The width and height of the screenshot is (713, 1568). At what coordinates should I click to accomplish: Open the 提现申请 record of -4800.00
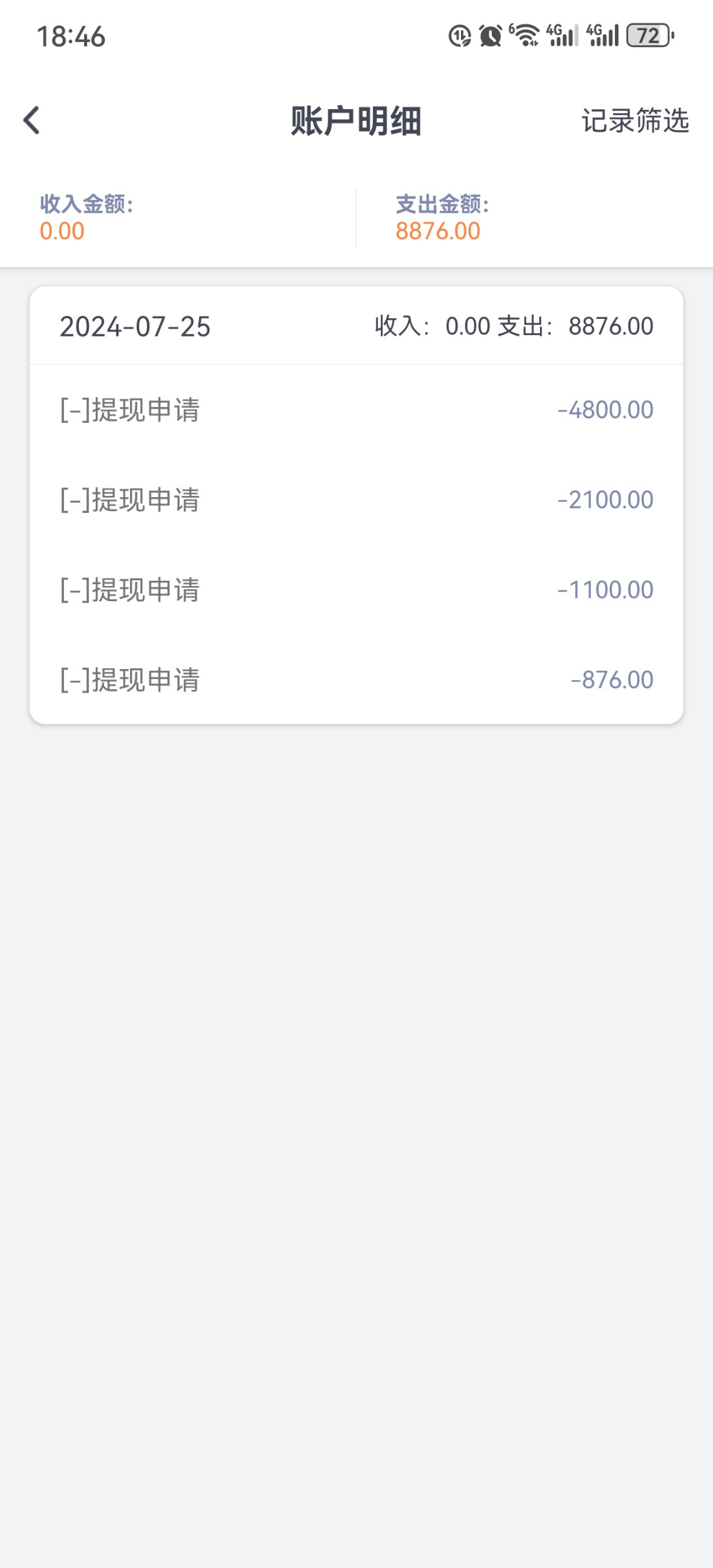356,410
